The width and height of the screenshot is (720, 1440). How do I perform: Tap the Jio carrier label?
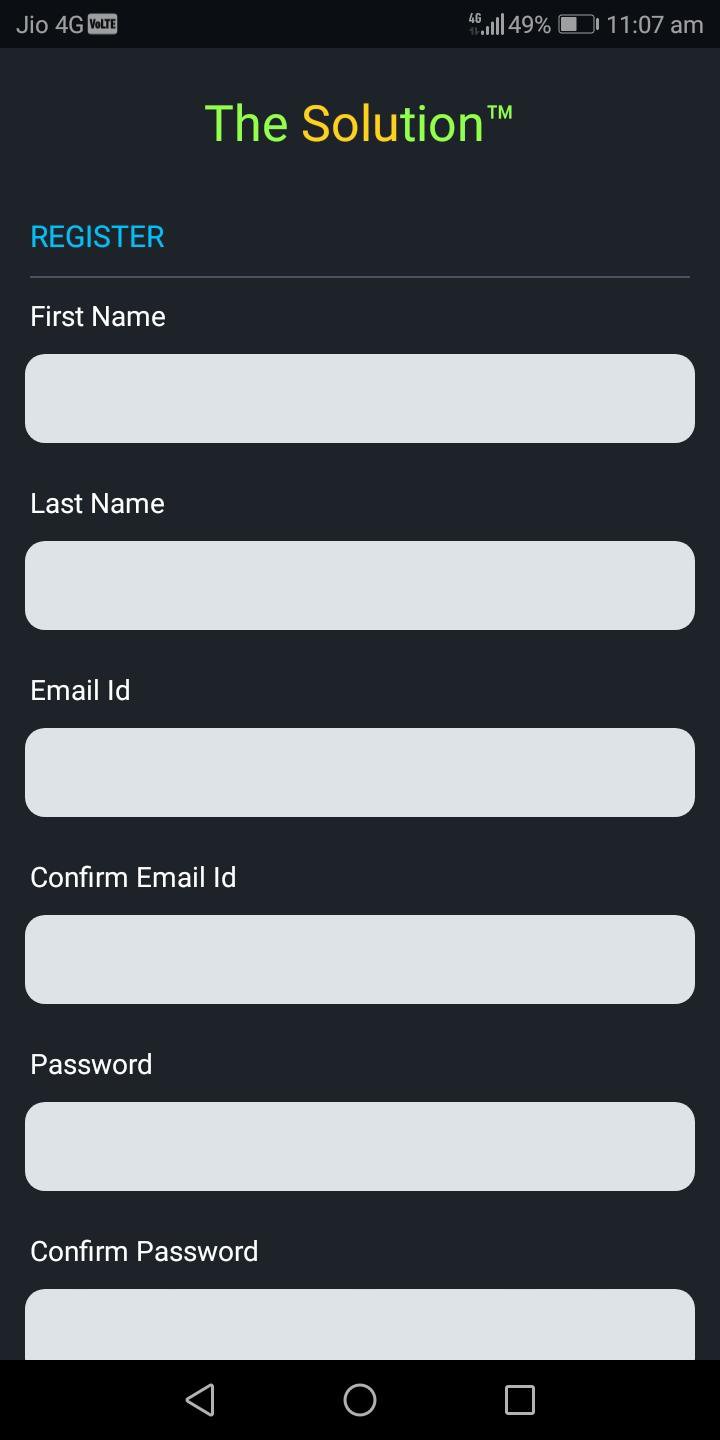(33, 23)
